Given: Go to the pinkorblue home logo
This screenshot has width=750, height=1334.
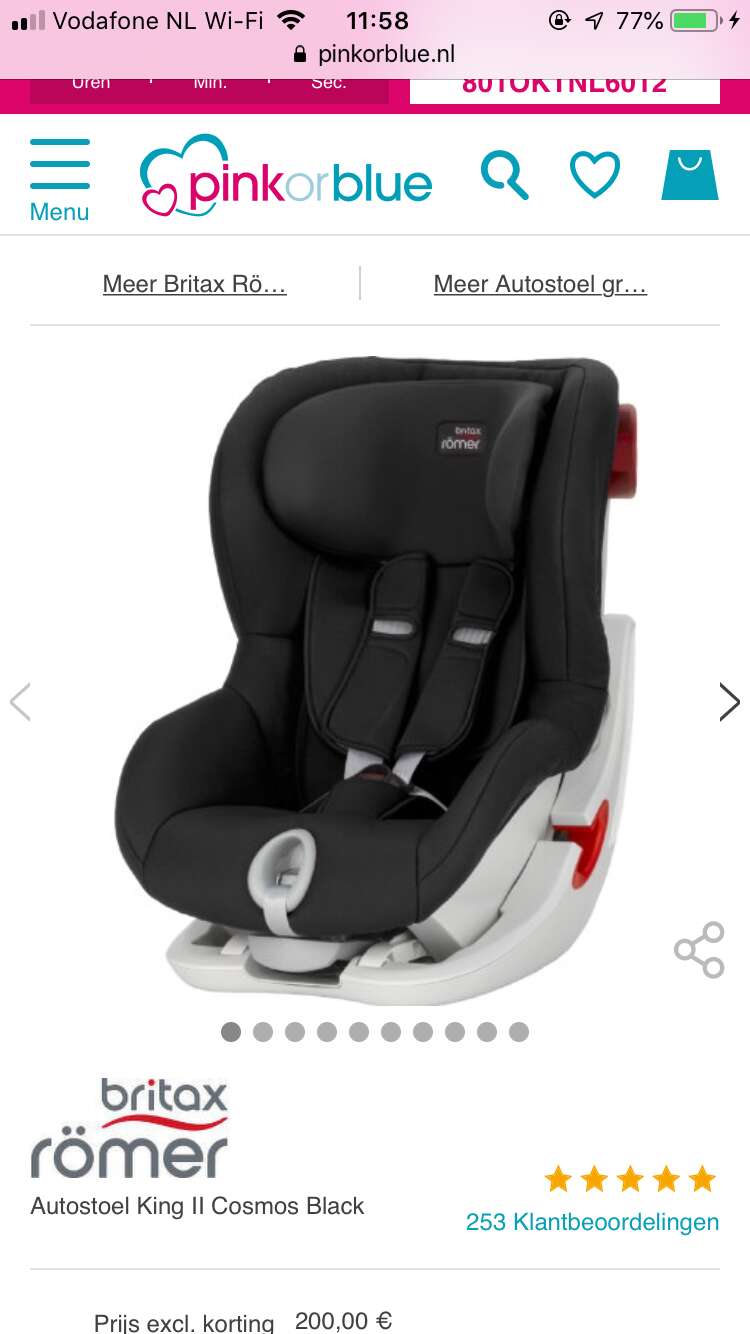Looking at the screenshot, I should [286, 176].
